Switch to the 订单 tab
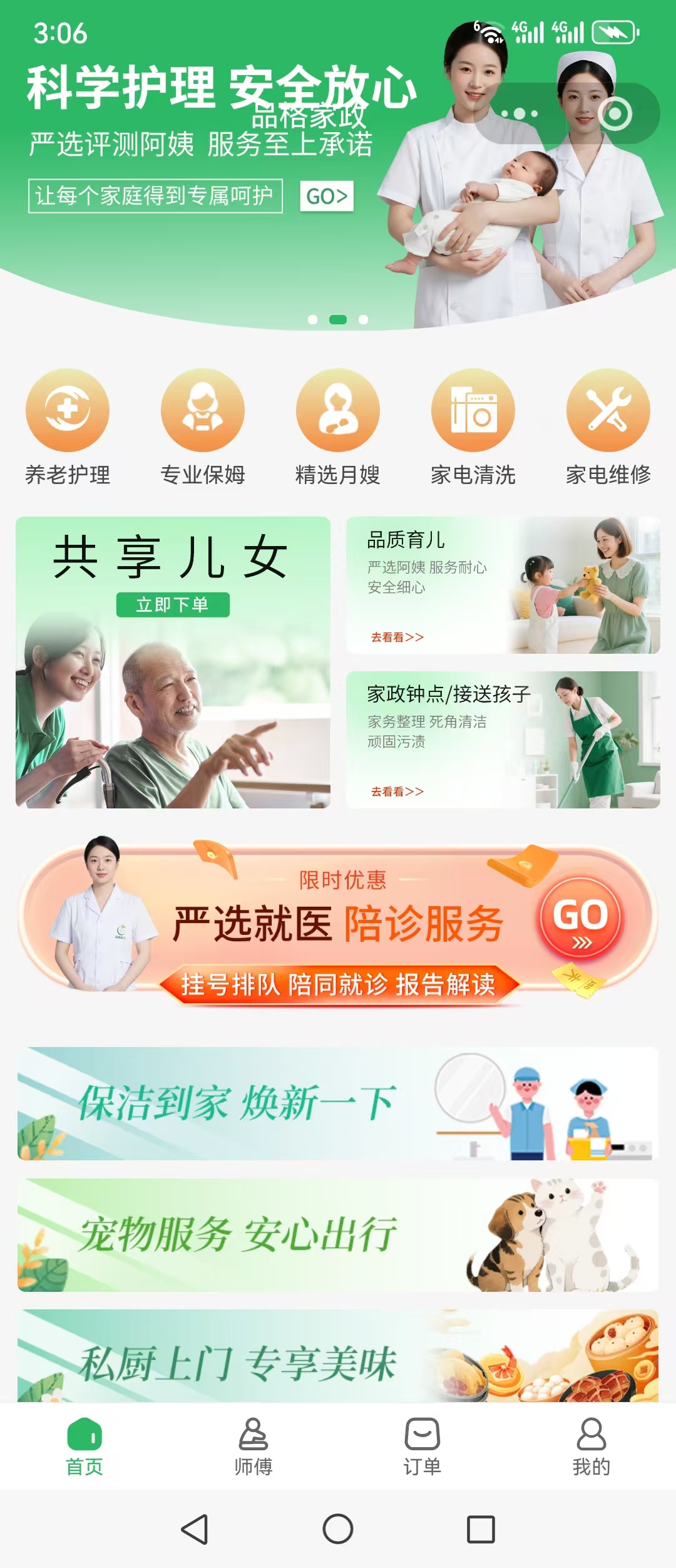The image size is (676, 1568). (422, 1445)
